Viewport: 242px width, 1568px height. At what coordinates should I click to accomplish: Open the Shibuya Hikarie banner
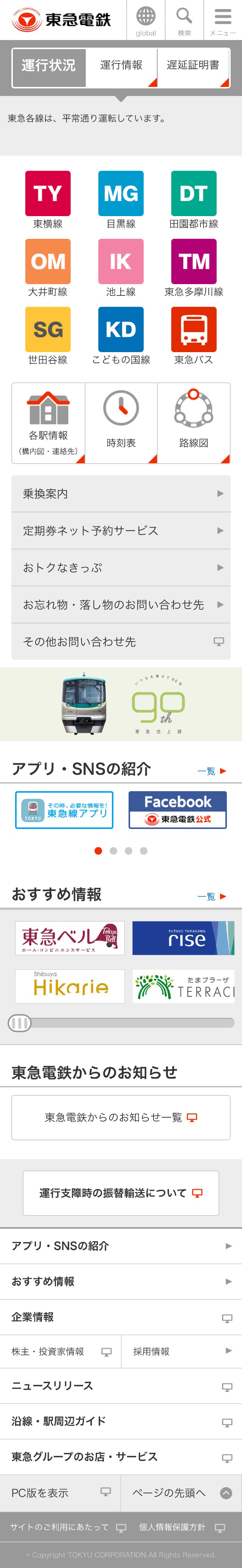click(x=70, y=987)
